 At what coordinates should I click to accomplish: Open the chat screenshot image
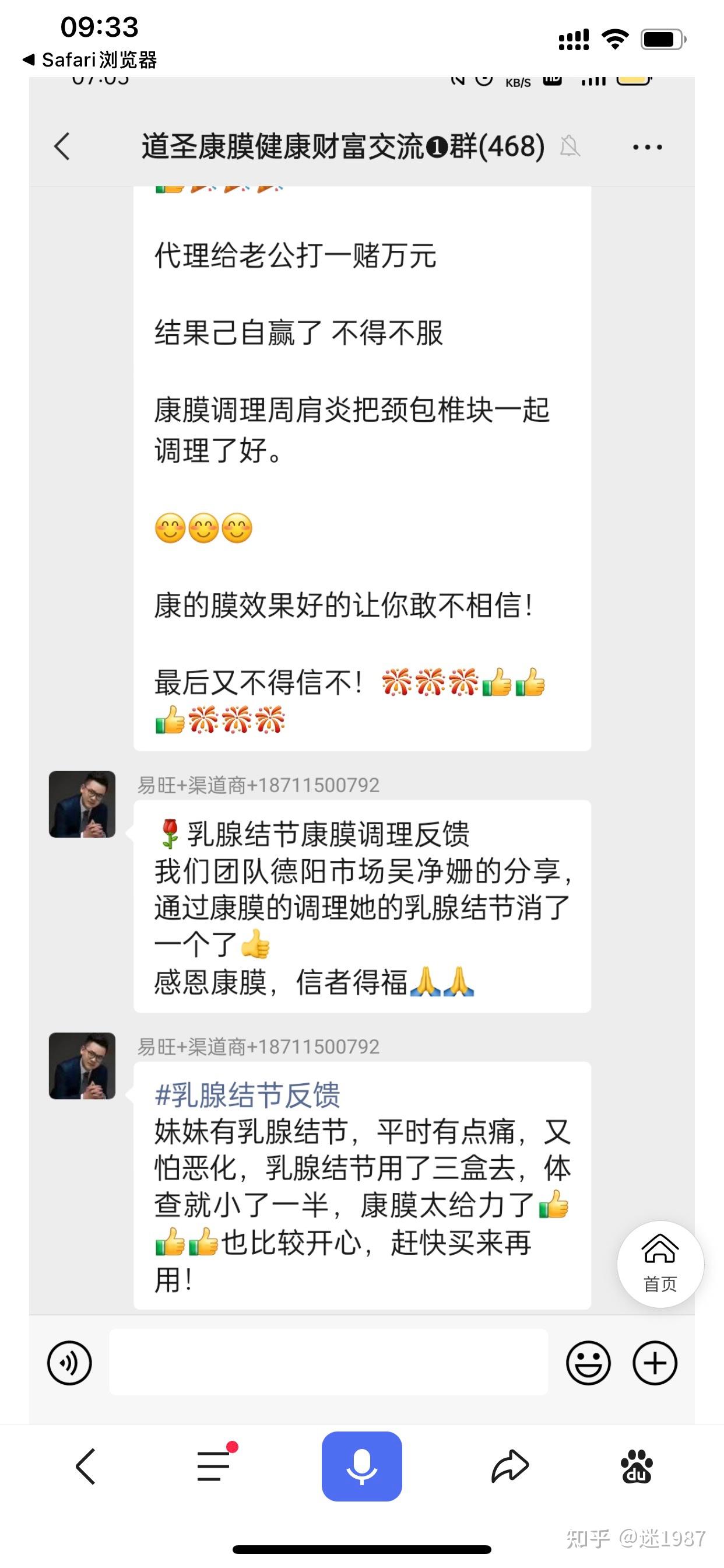361,730
